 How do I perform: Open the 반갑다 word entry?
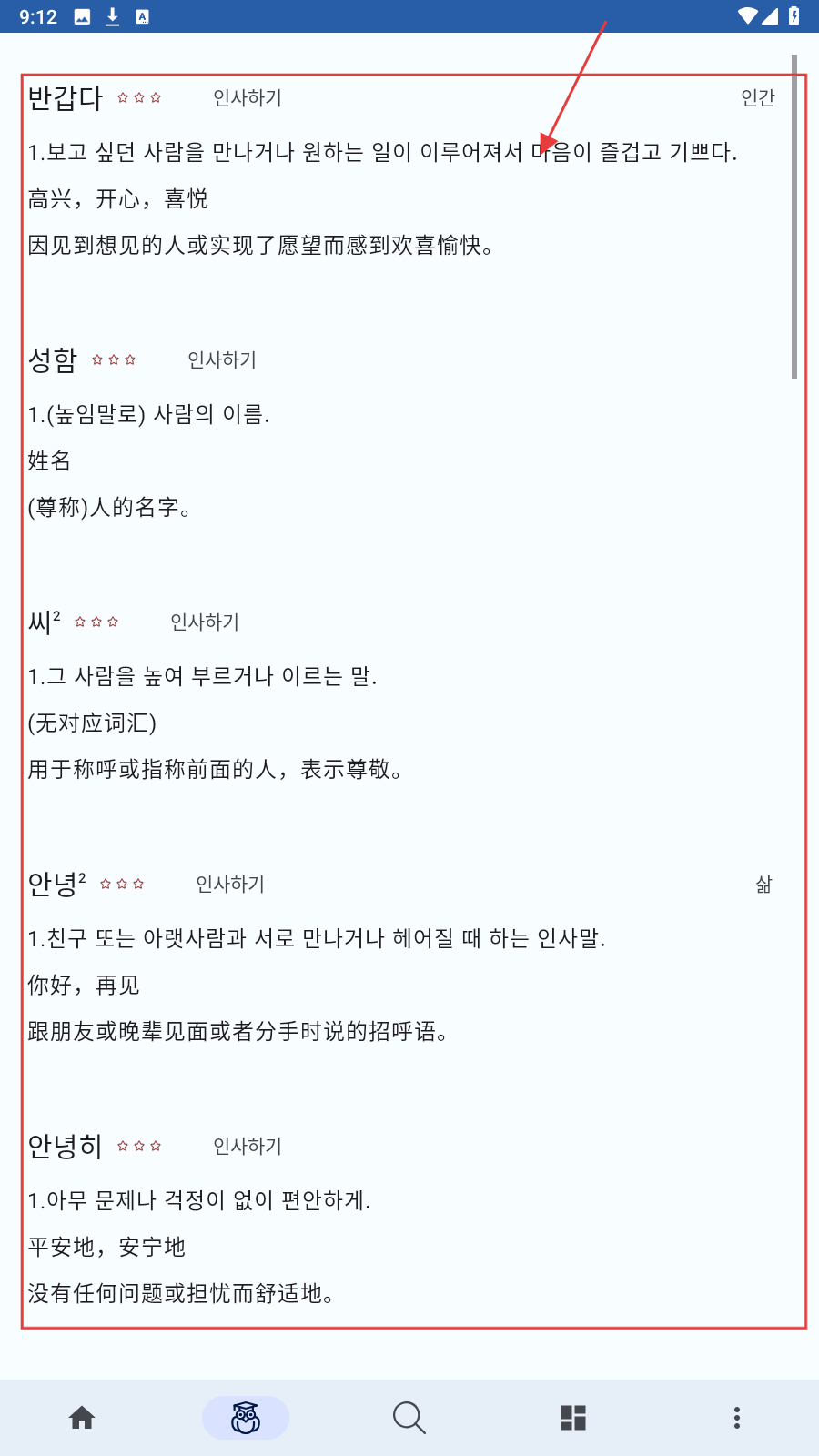(x=66, y=98)
